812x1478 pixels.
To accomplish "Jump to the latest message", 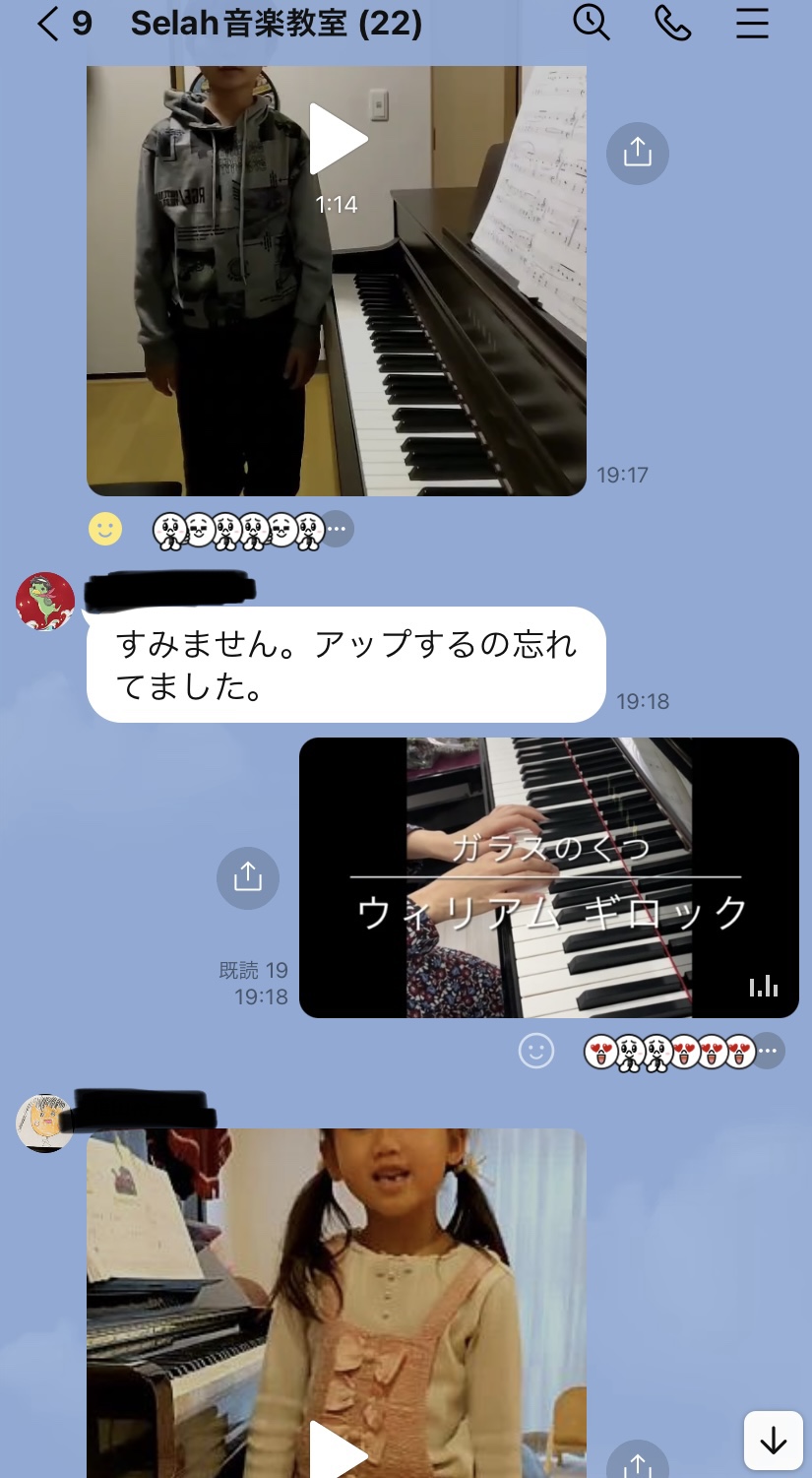I will point(773,1441).
